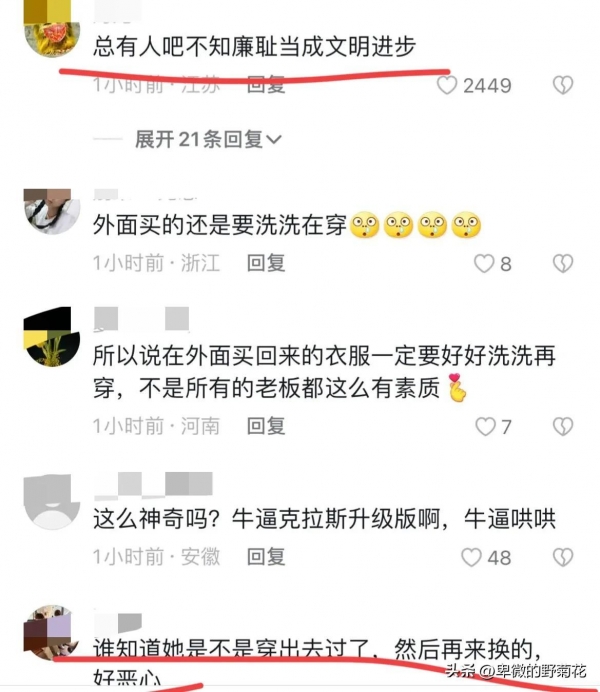The height and width of the screenshot is (692, 600).
Task: Like the comment about 不知廉耻当成文明进步
Action: click(447, 86)
